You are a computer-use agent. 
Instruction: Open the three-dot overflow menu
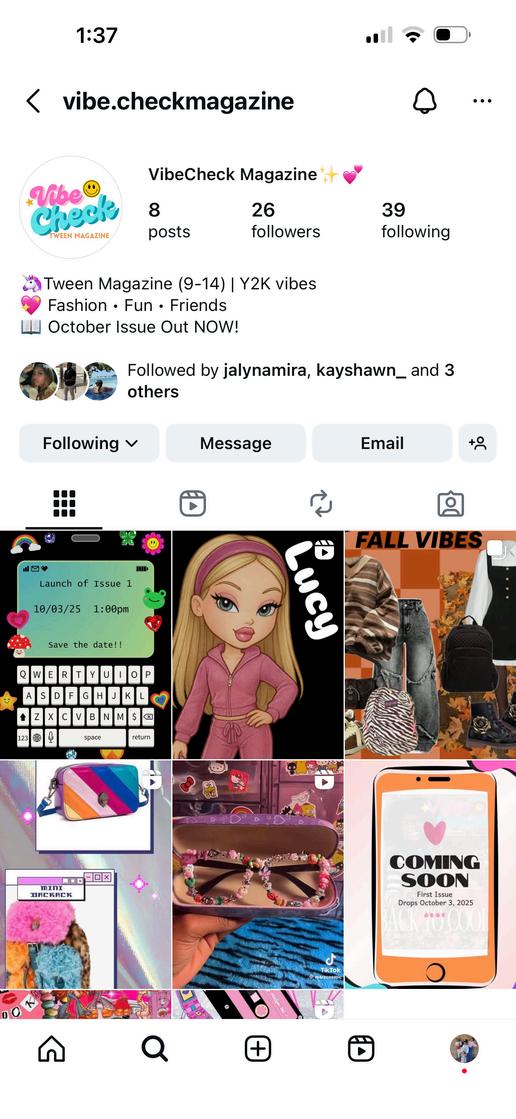point(482,101)
